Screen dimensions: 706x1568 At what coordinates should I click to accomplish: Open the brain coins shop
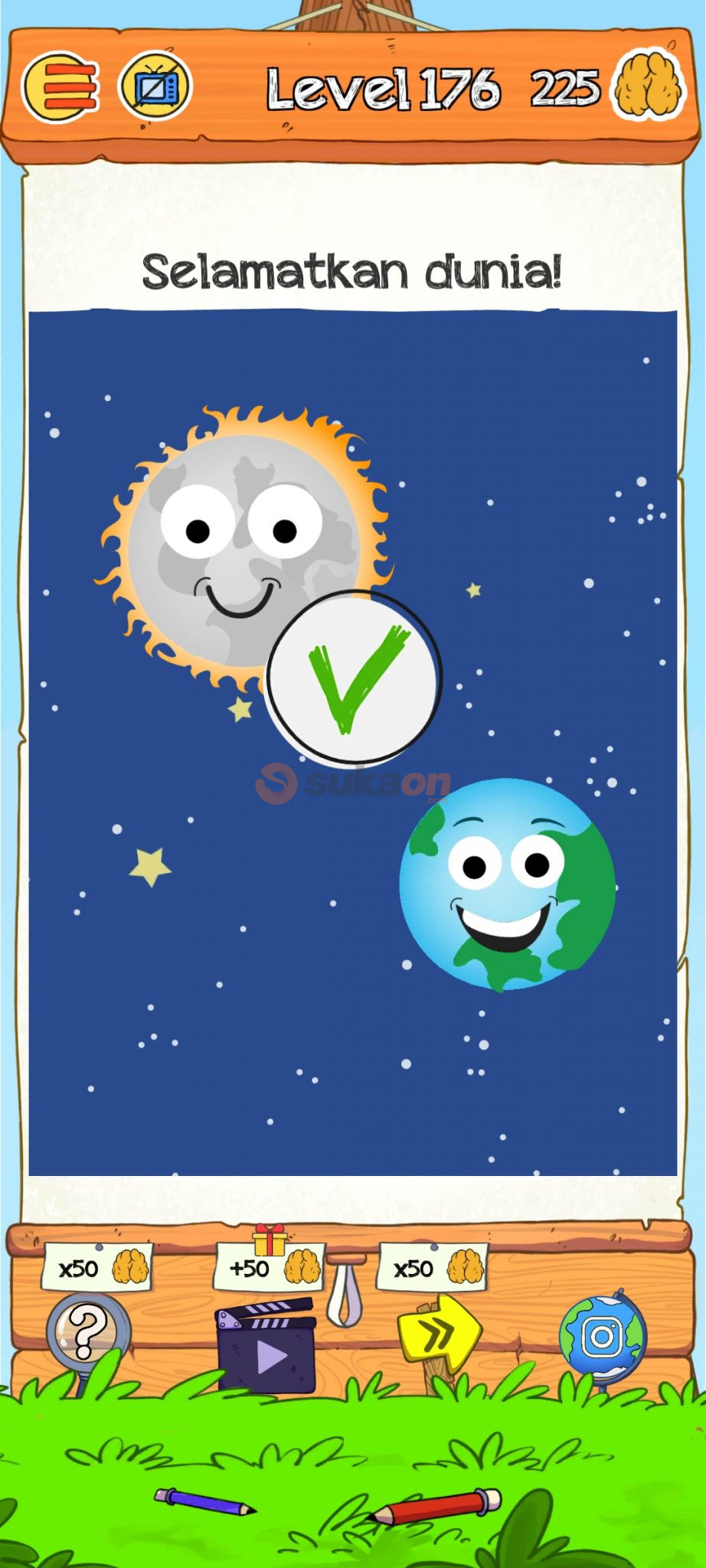pyautogui.click(x=649, y=87)
